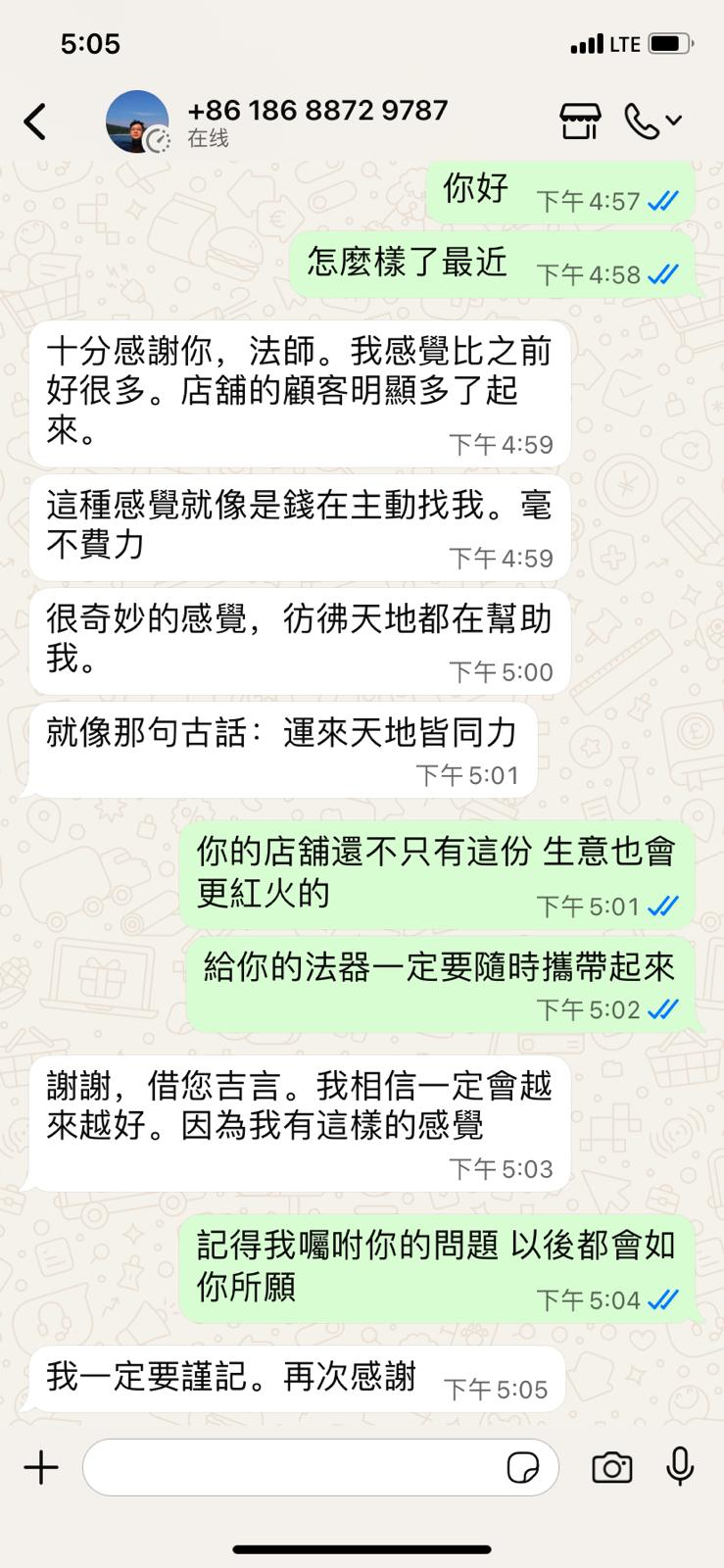The height and width of the screenshot is (1568, 724).
Task: Tap the microphone for a voice message
Action: tap(680, 1467)
